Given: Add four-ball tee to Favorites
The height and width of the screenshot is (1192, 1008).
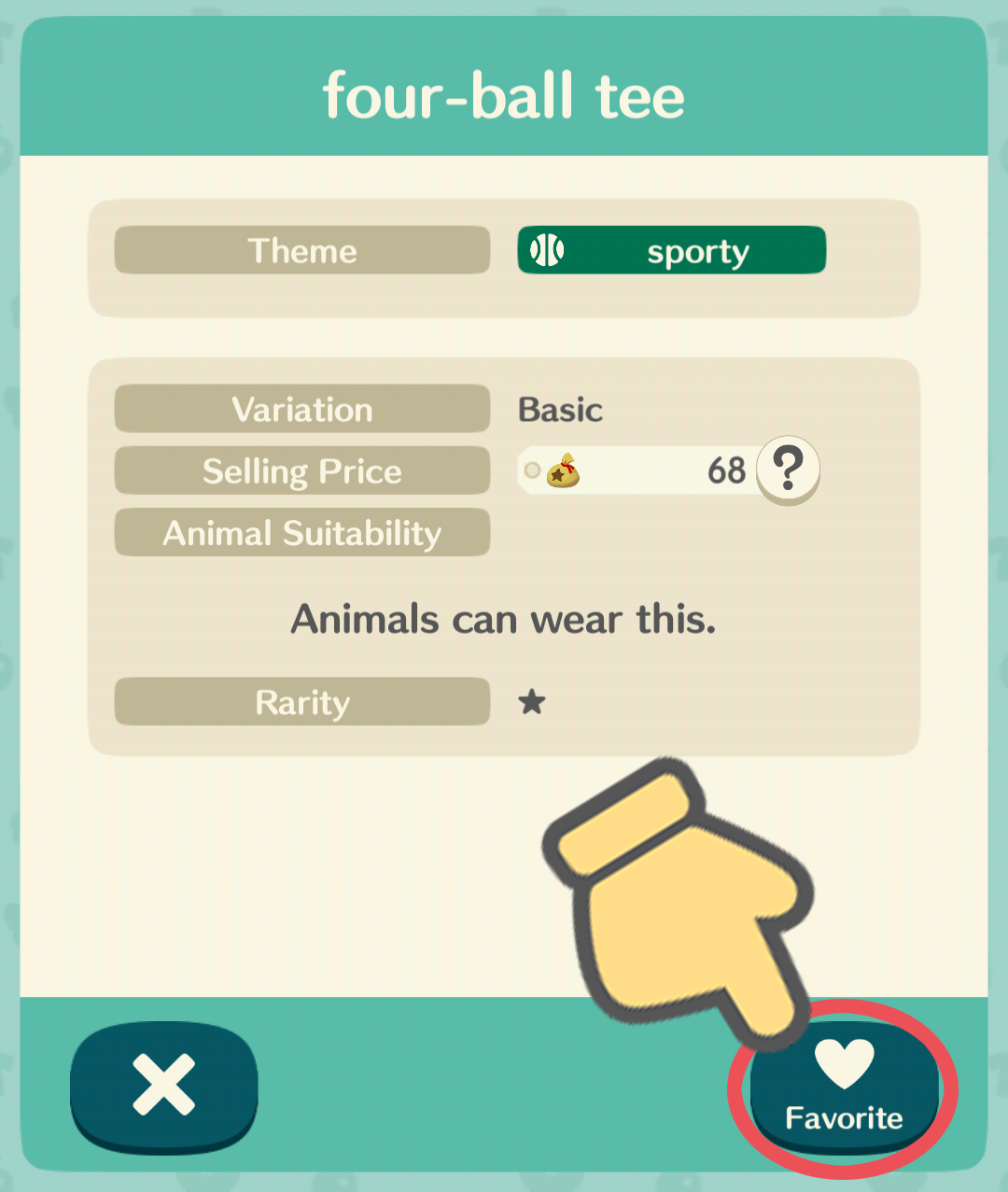Looking at the screenshot, I should [x=844, y=1087].
